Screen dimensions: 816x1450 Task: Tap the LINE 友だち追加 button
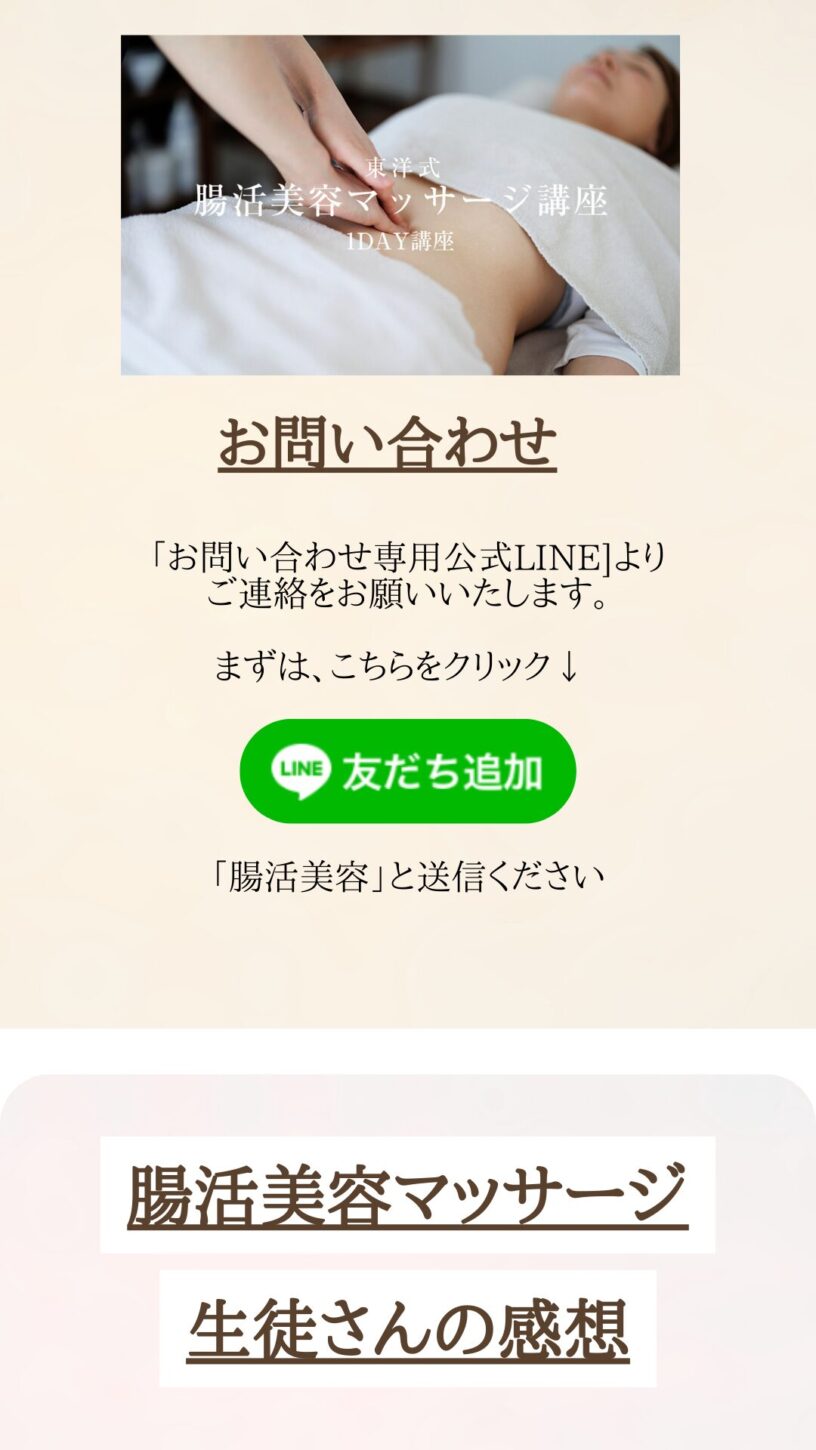(408, 771)
